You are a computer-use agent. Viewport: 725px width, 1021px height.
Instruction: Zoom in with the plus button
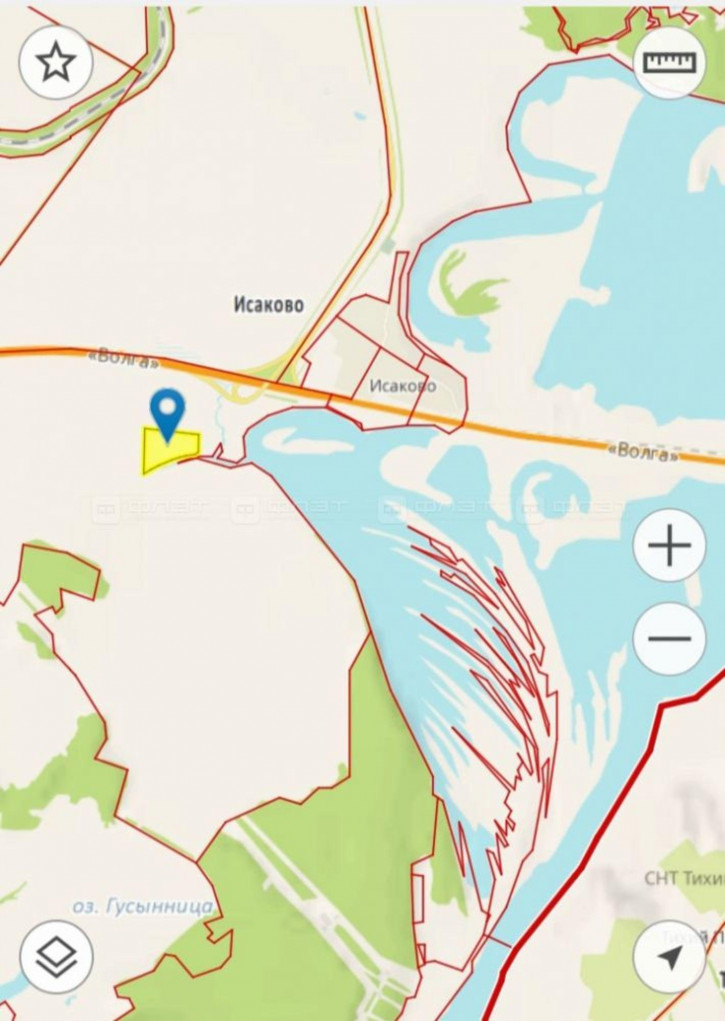point(669,545)
